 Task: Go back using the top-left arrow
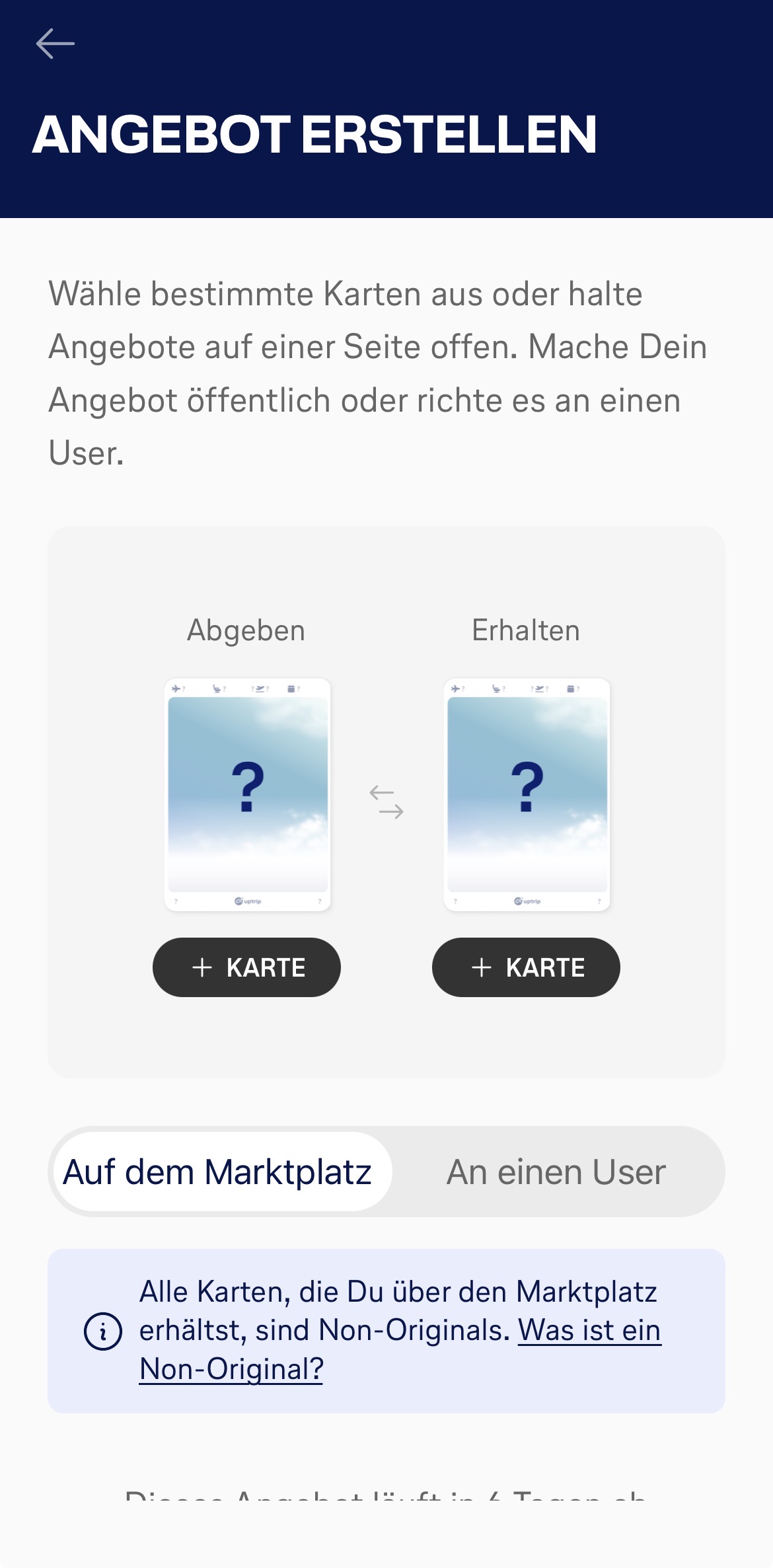55,44
